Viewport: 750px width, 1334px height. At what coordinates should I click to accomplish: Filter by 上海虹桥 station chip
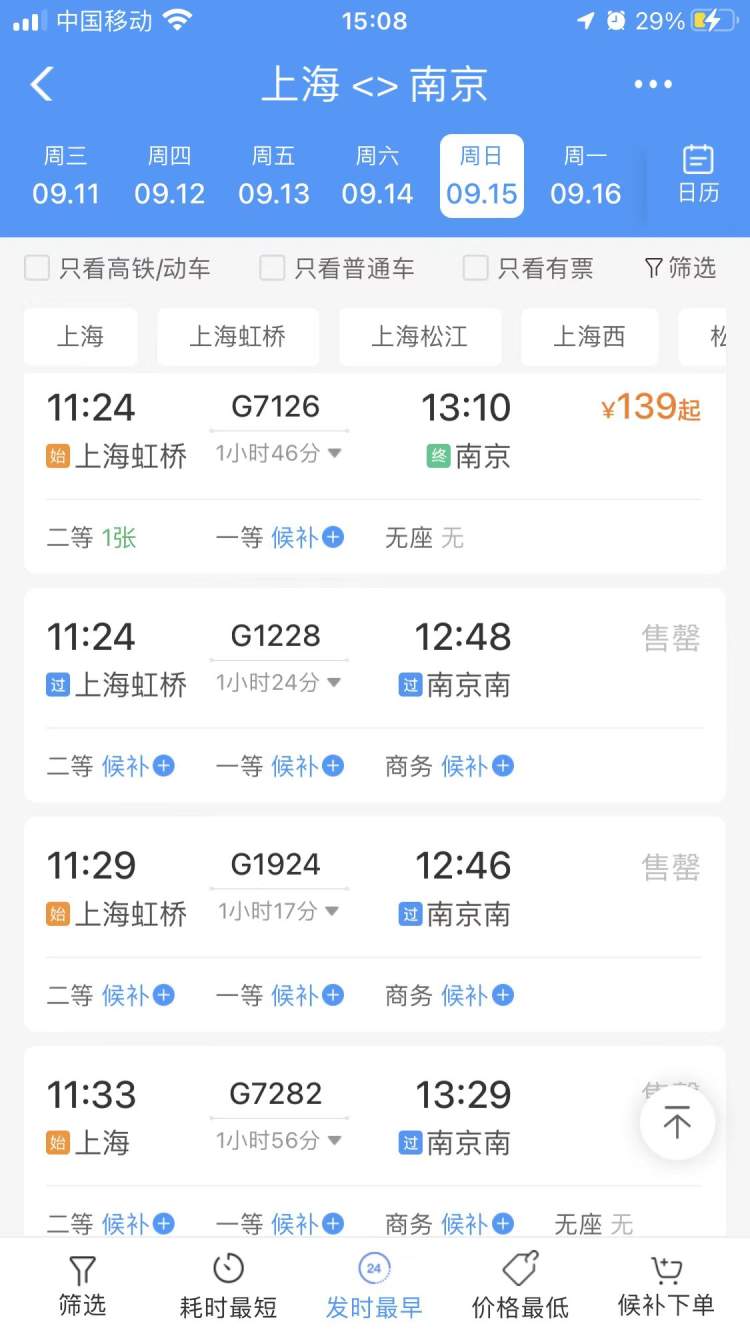pyautogui.click(x=238, y=337)
